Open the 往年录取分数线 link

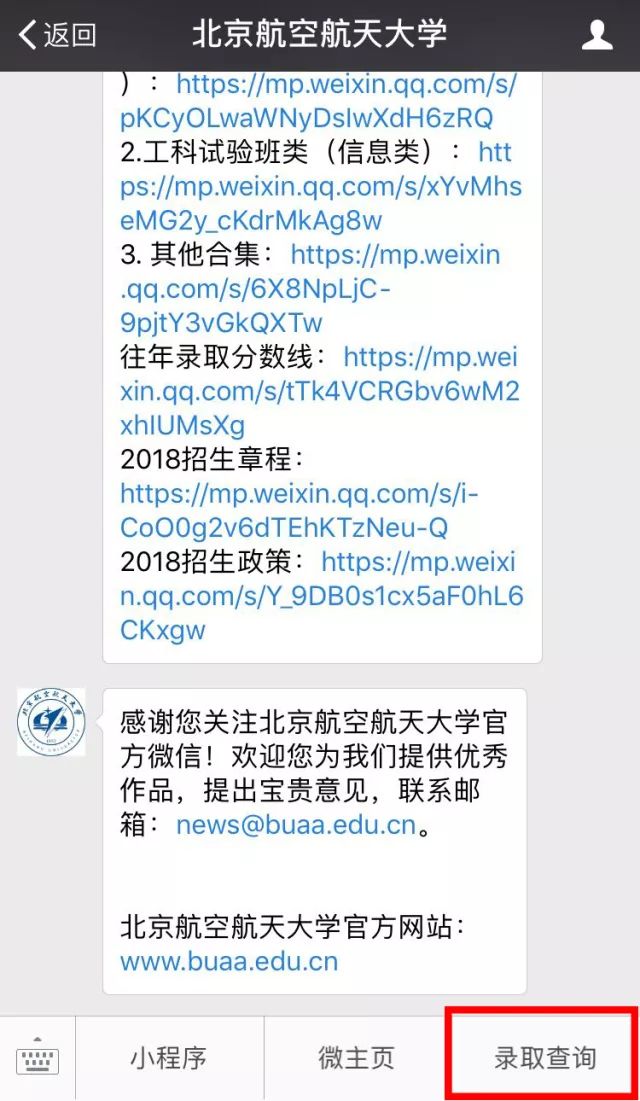tap(320, 391)
